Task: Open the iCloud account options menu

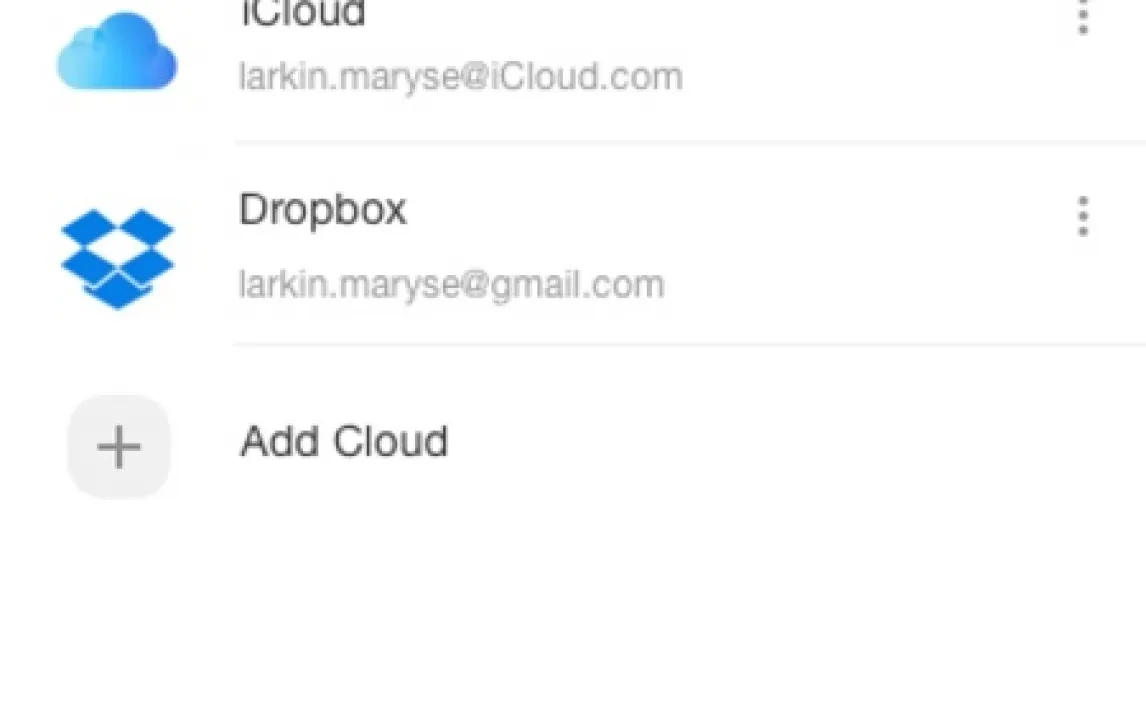Action: [x=1082, y=17]
